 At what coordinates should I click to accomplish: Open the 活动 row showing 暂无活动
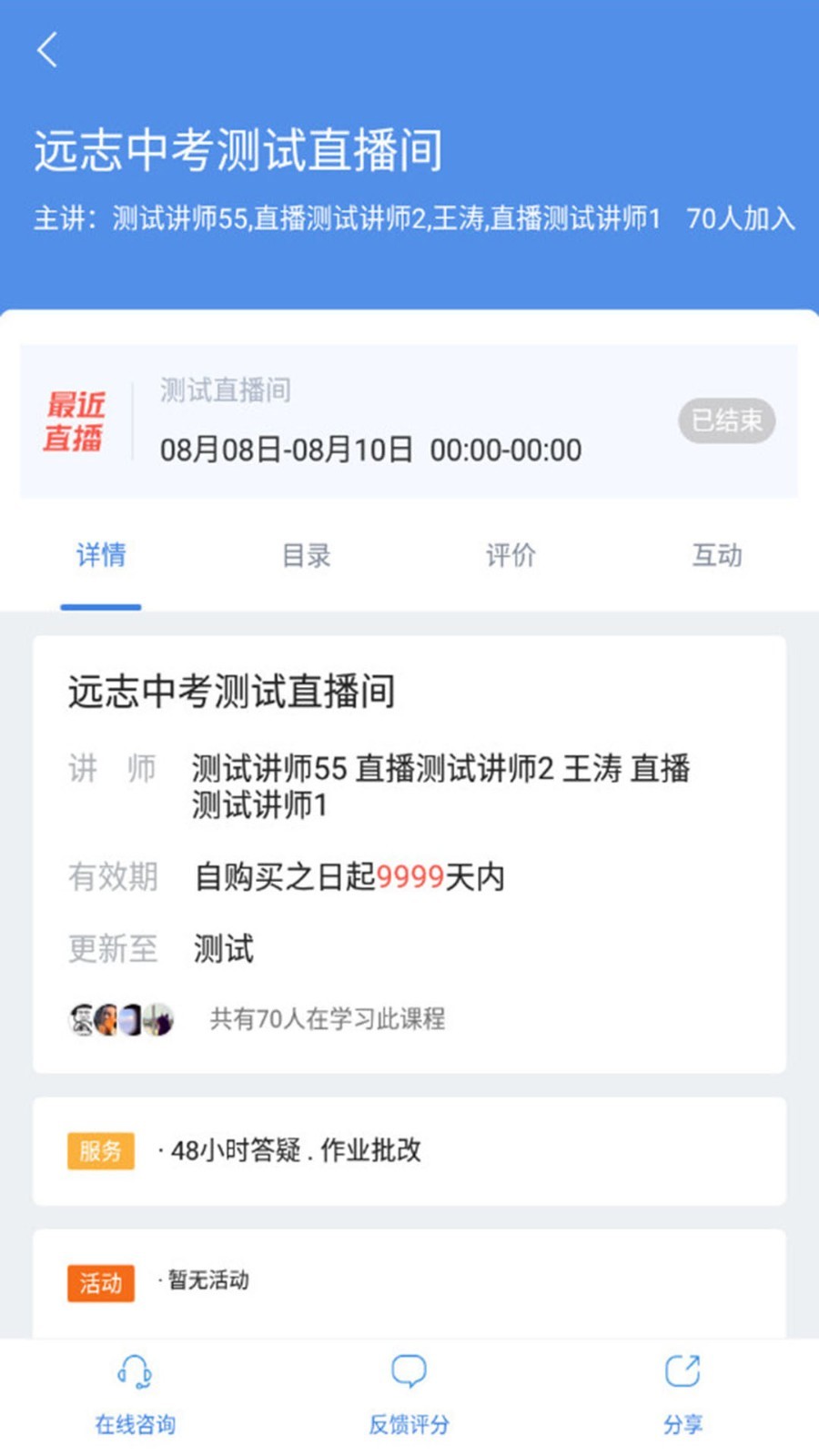[409, 1283]
